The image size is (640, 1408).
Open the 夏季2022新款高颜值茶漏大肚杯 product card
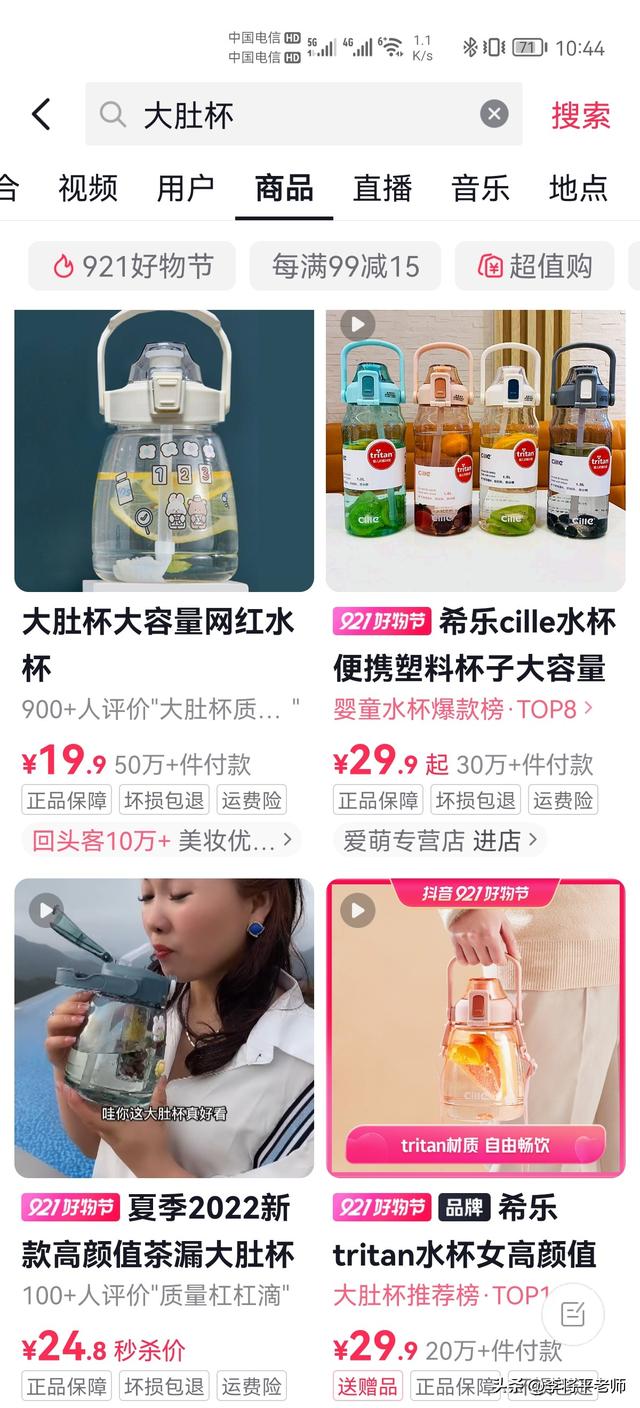164,1028
